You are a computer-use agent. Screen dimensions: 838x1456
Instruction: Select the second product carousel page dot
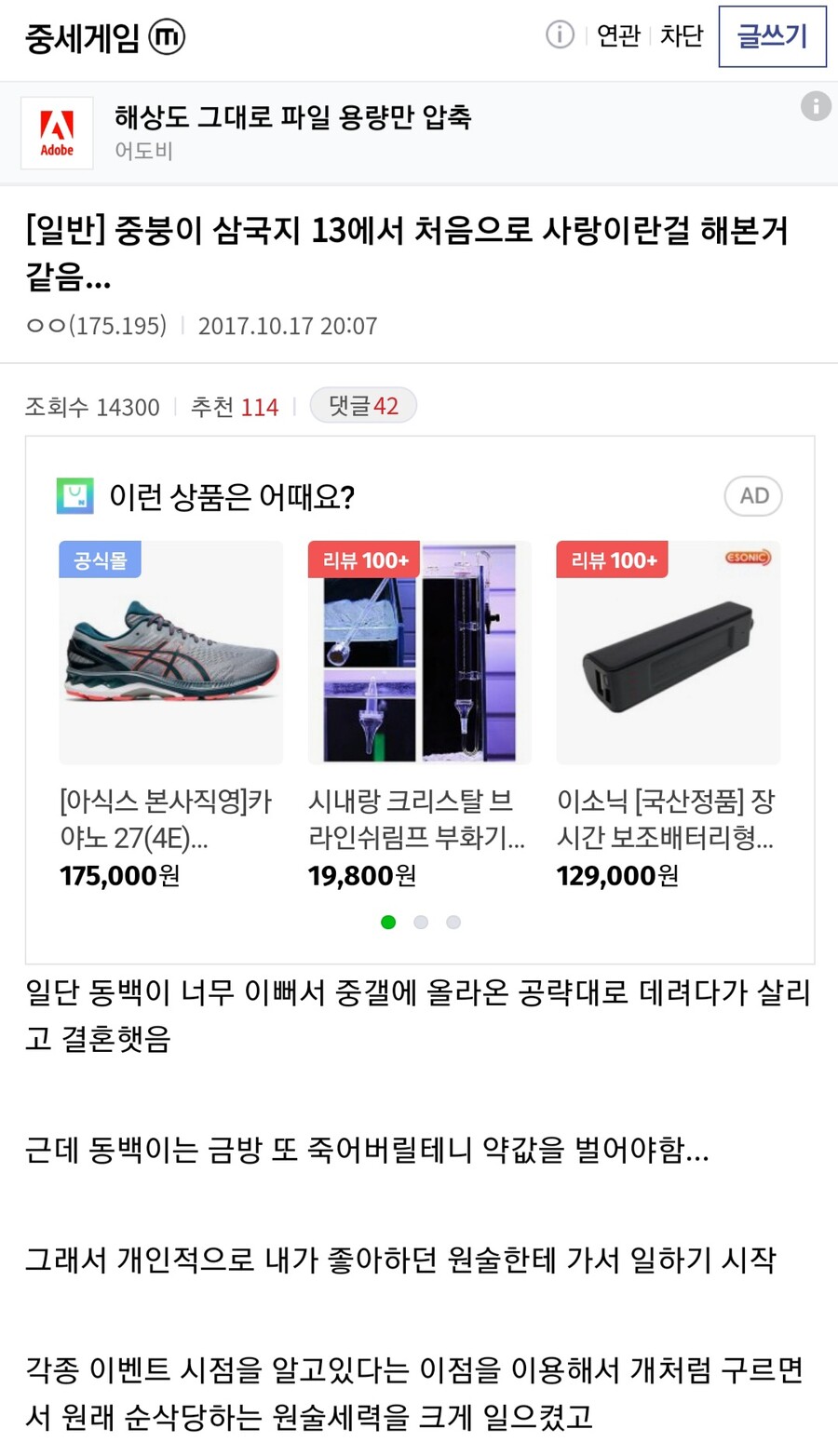coord(421,922)
